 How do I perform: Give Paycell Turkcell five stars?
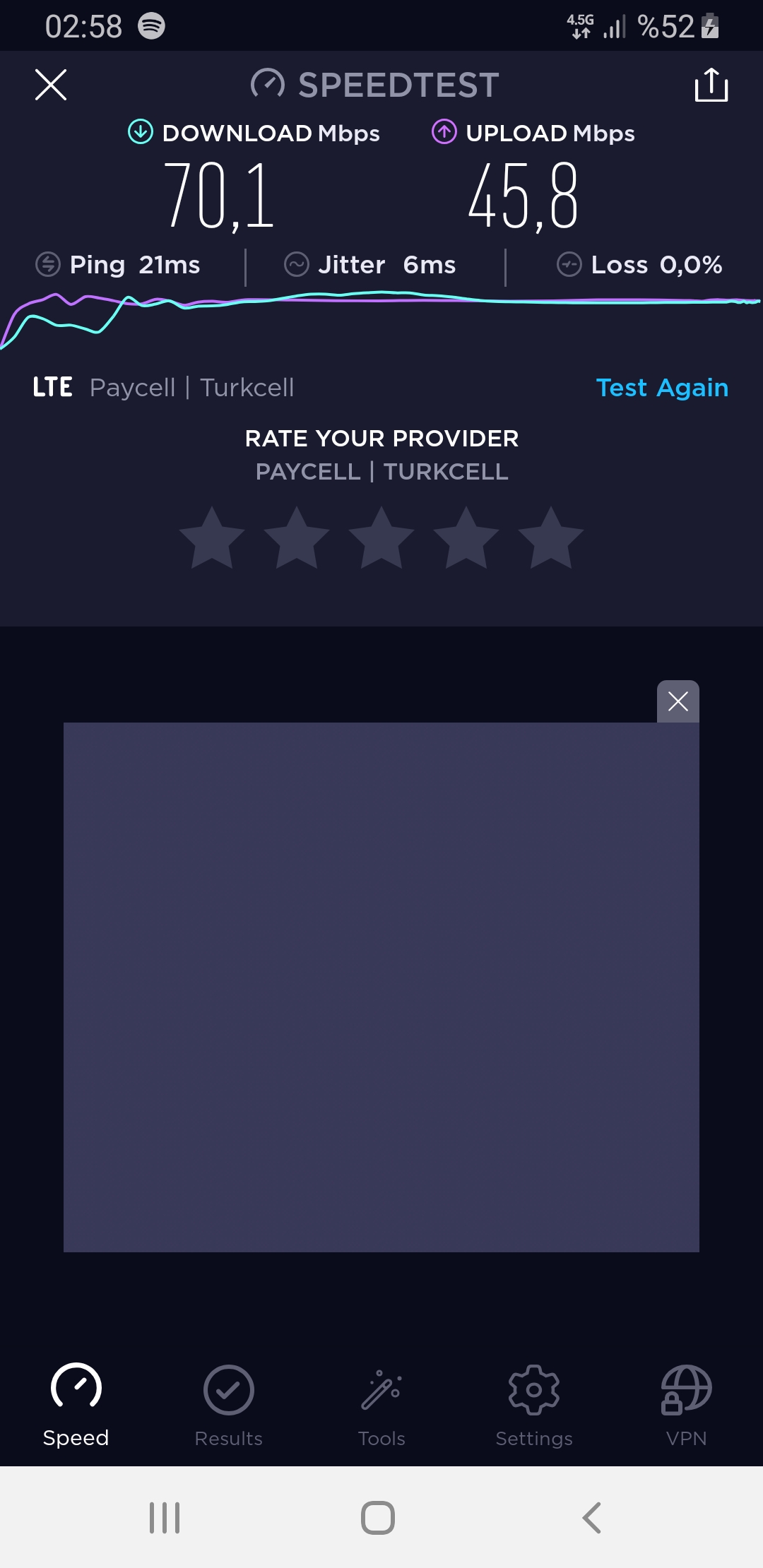[x=551, y=537]
